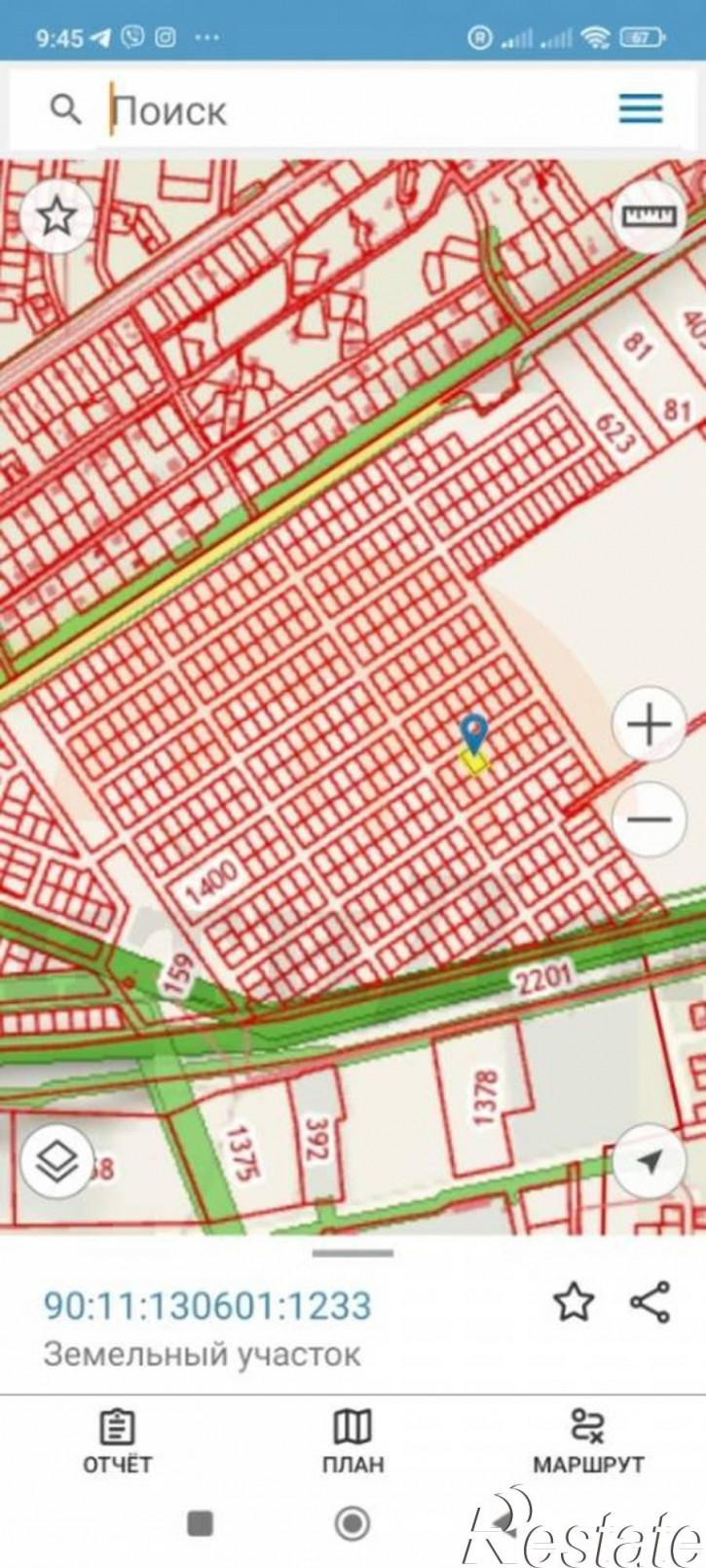The height and width of the screenshot is (1568, 706).
Task: Zoom out the map with minus
Action: point(650,819)
